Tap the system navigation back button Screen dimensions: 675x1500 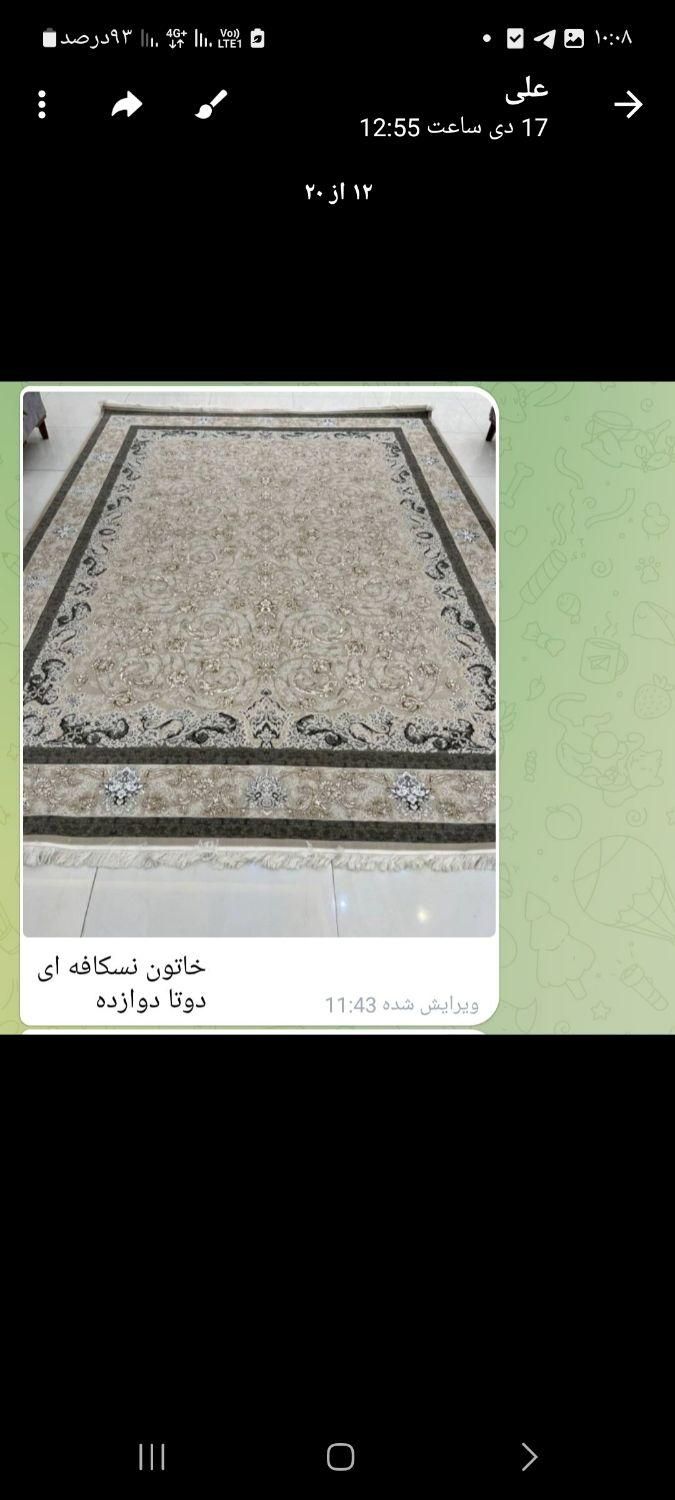pos(529,1457)
